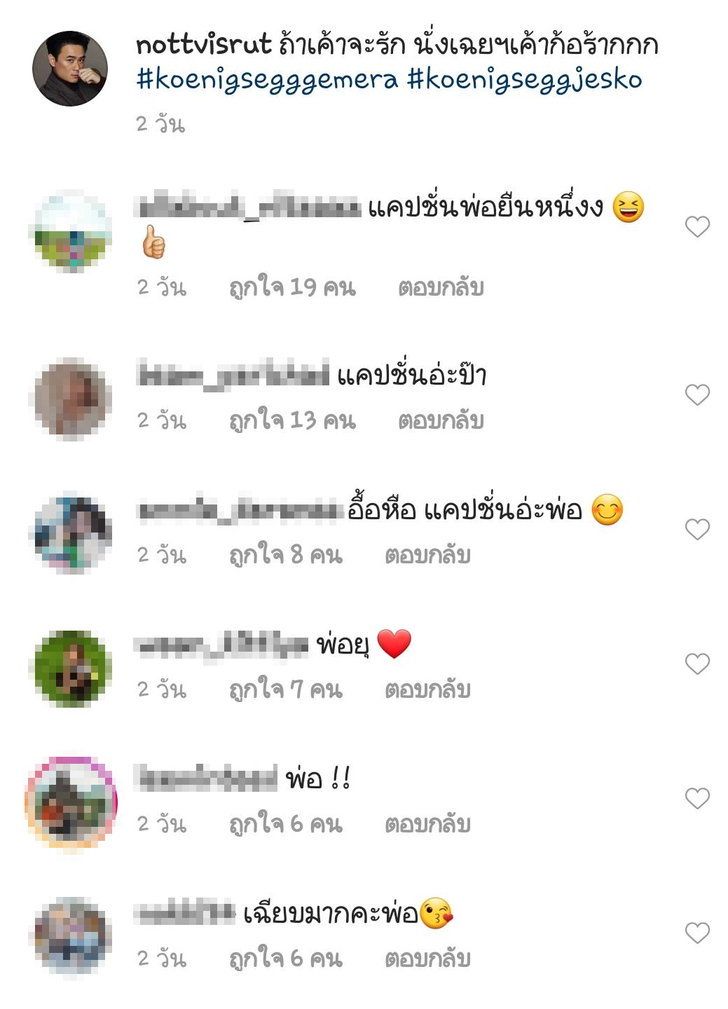The image size is (728, 1009).
Task: Like the comment 'แคปชั่นอ่ะป๊า'
Action: point(697,394)
